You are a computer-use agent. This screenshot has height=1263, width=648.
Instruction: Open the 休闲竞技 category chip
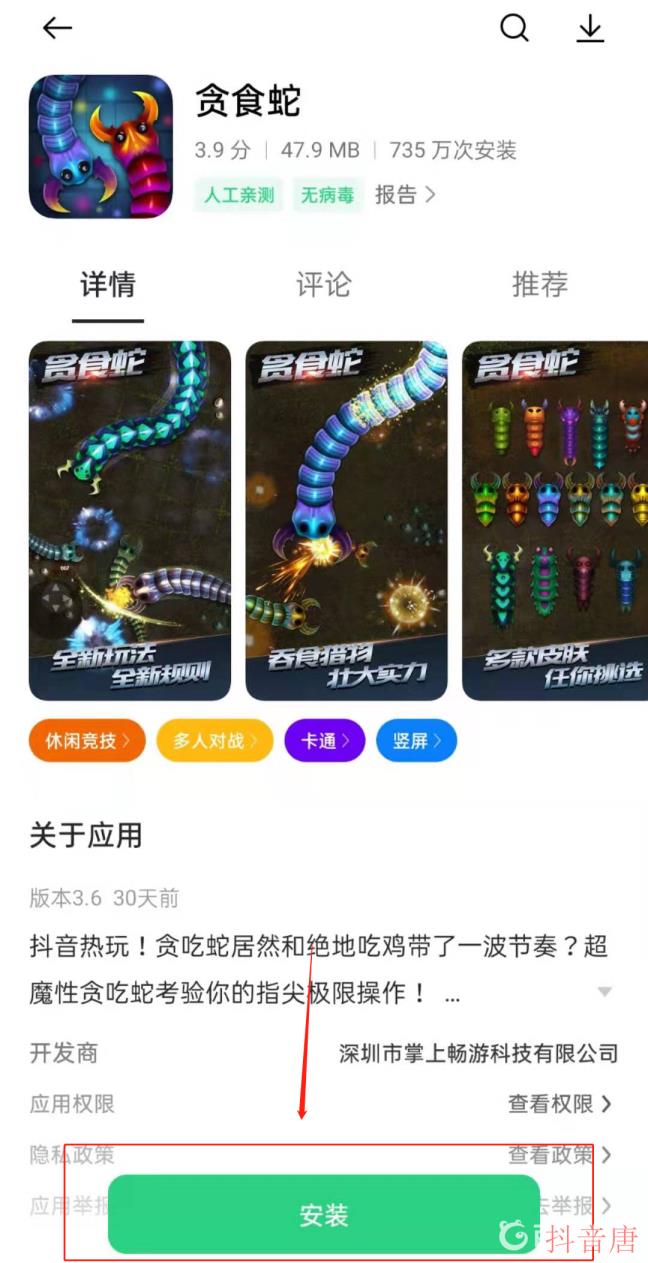pos(88,741)
